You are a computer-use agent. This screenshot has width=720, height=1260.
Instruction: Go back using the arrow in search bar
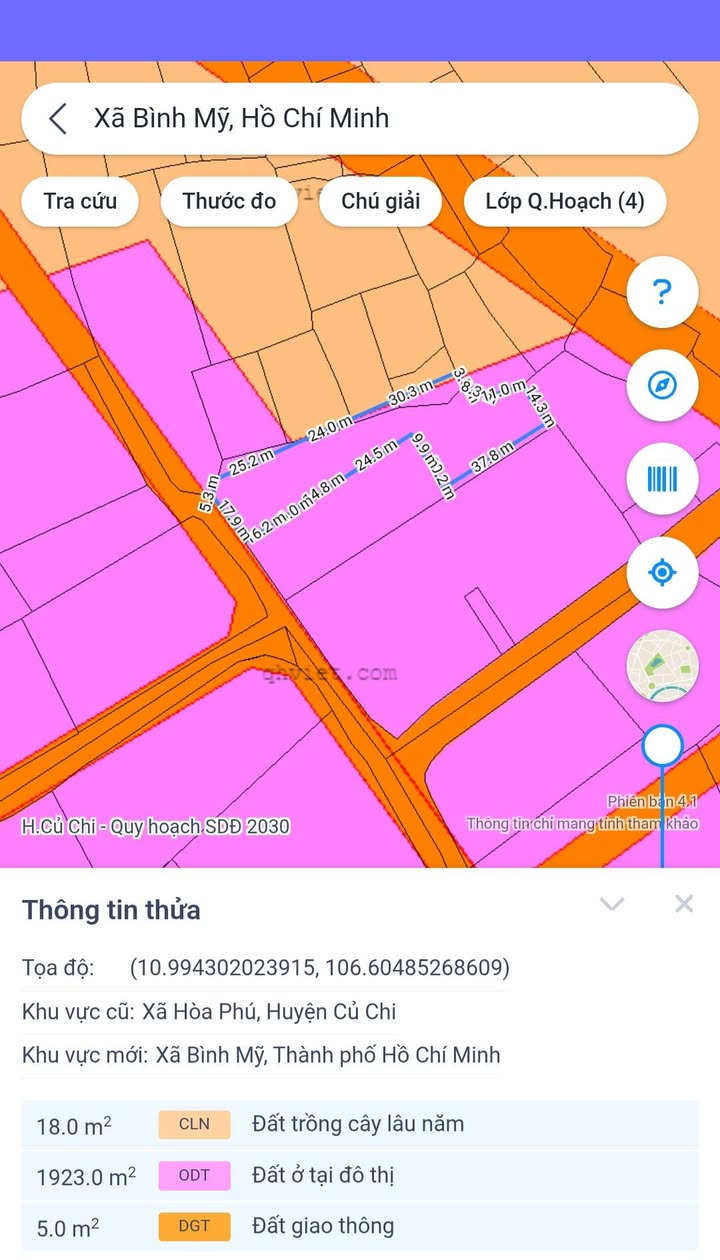pos(58,119)
